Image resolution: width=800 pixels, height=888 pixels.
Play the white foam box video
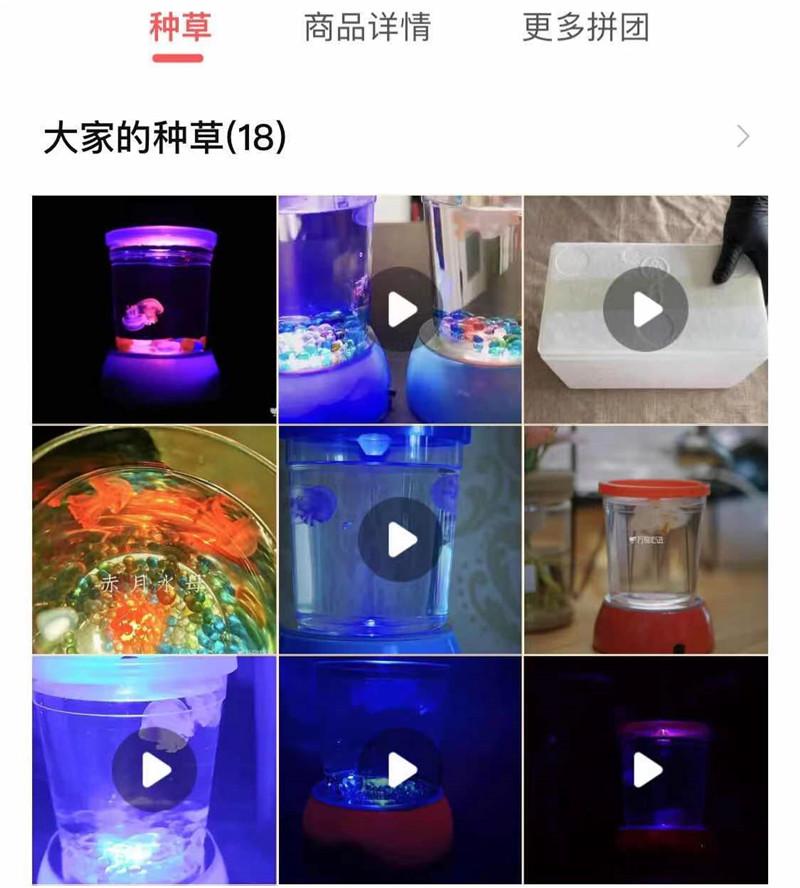tap(646, 309)
